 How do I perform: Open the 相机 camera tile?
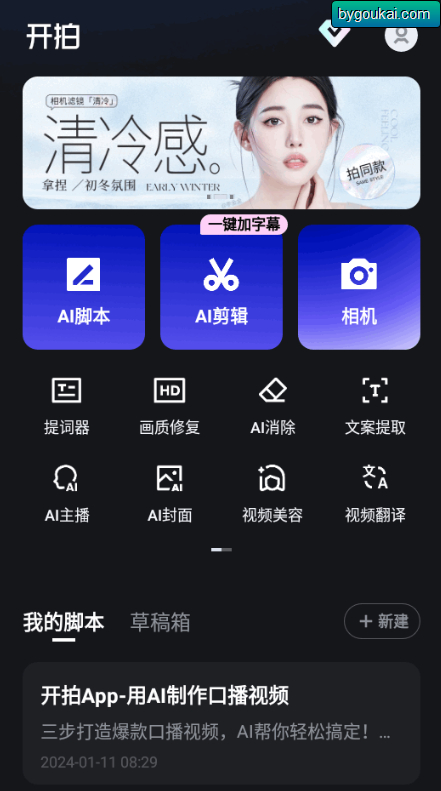(x=359, y=287)
